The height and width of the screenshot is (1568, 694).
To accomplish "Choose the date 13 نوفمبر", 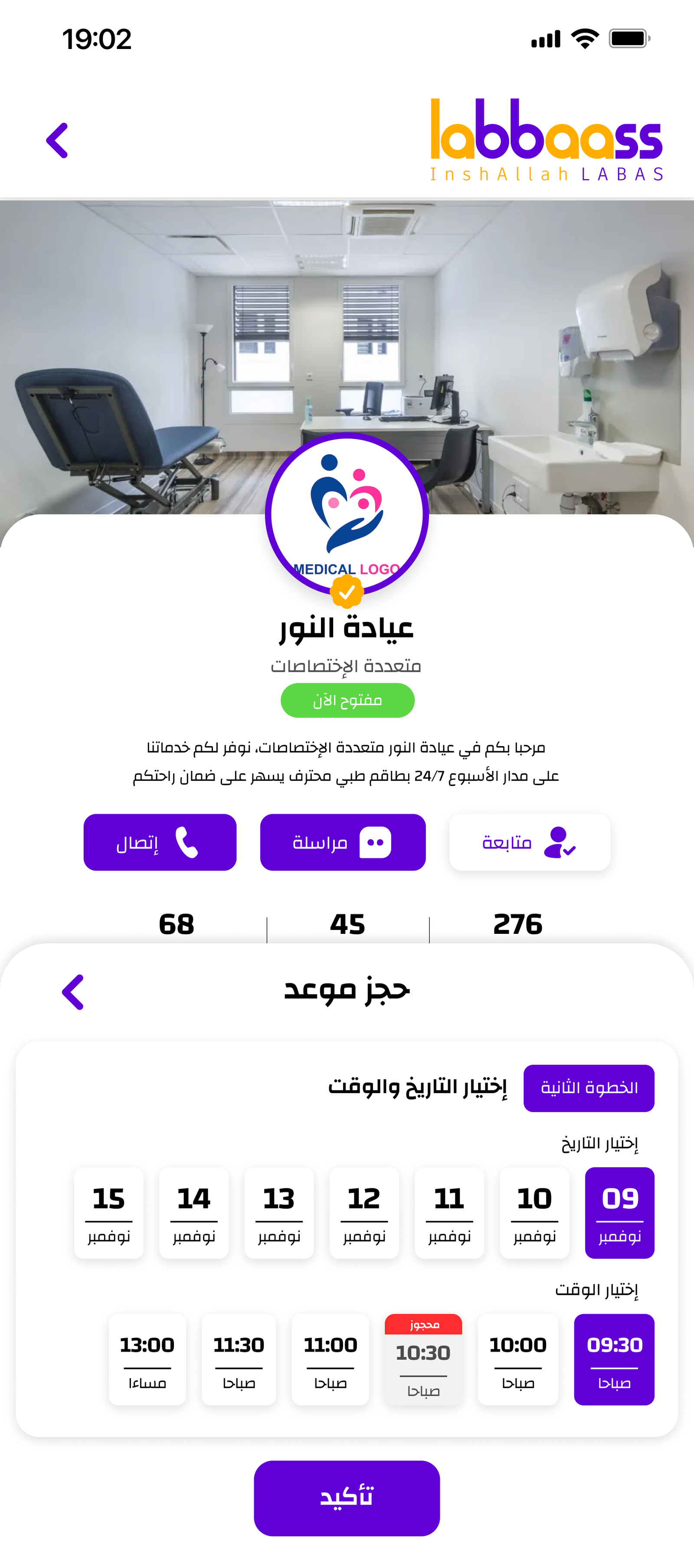I will [x=279, y=1212].
